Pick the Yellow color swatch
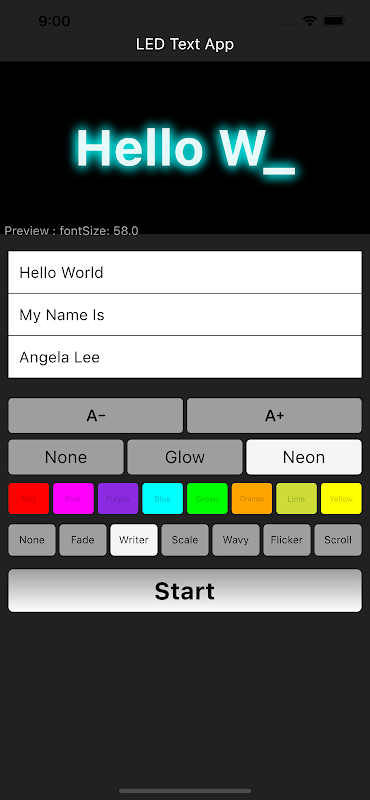This screenshot has height=800, width=370. click(341, 498)
